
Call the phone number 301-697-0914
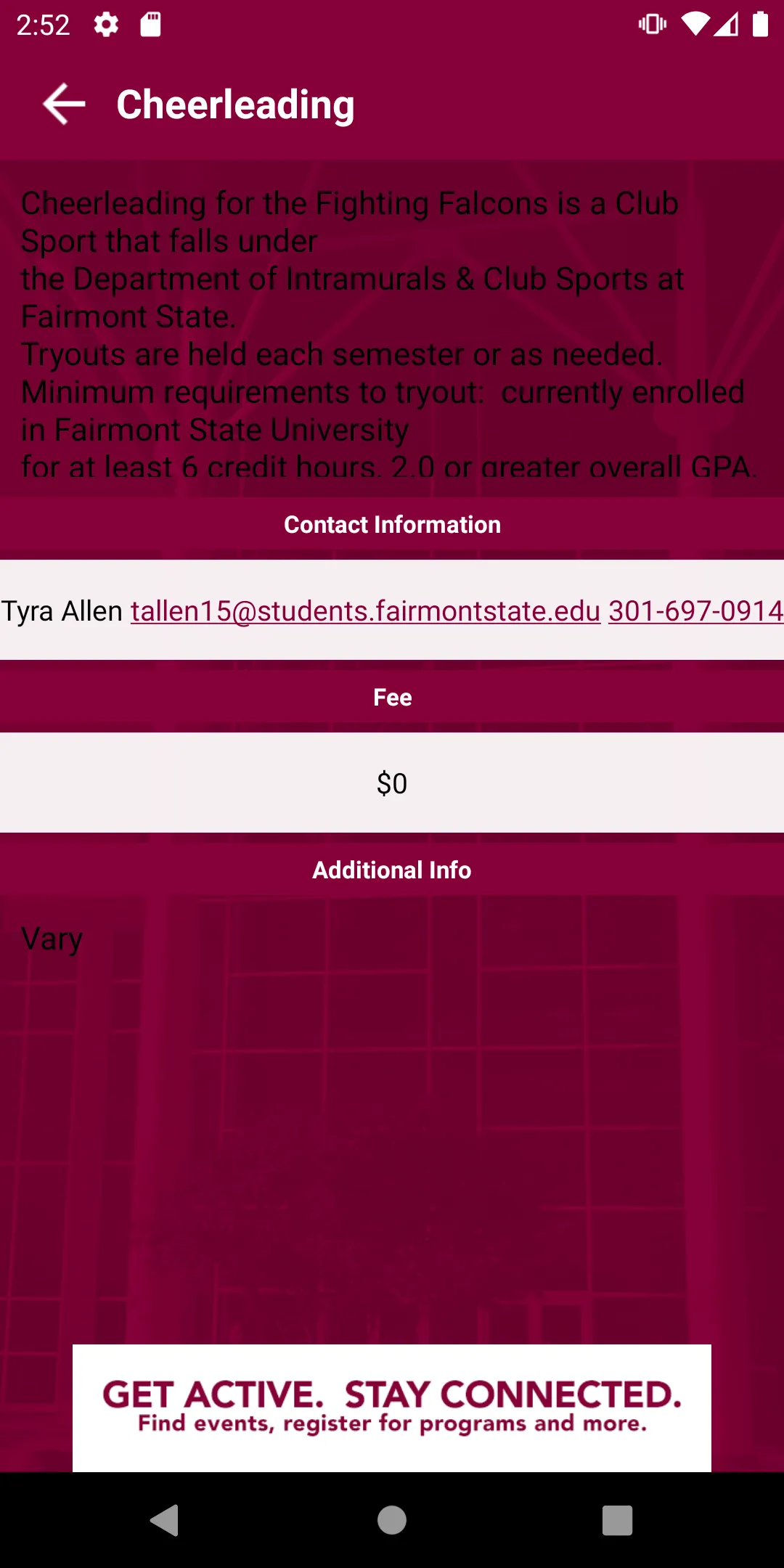pyautogui.click(x=695, y=611)
